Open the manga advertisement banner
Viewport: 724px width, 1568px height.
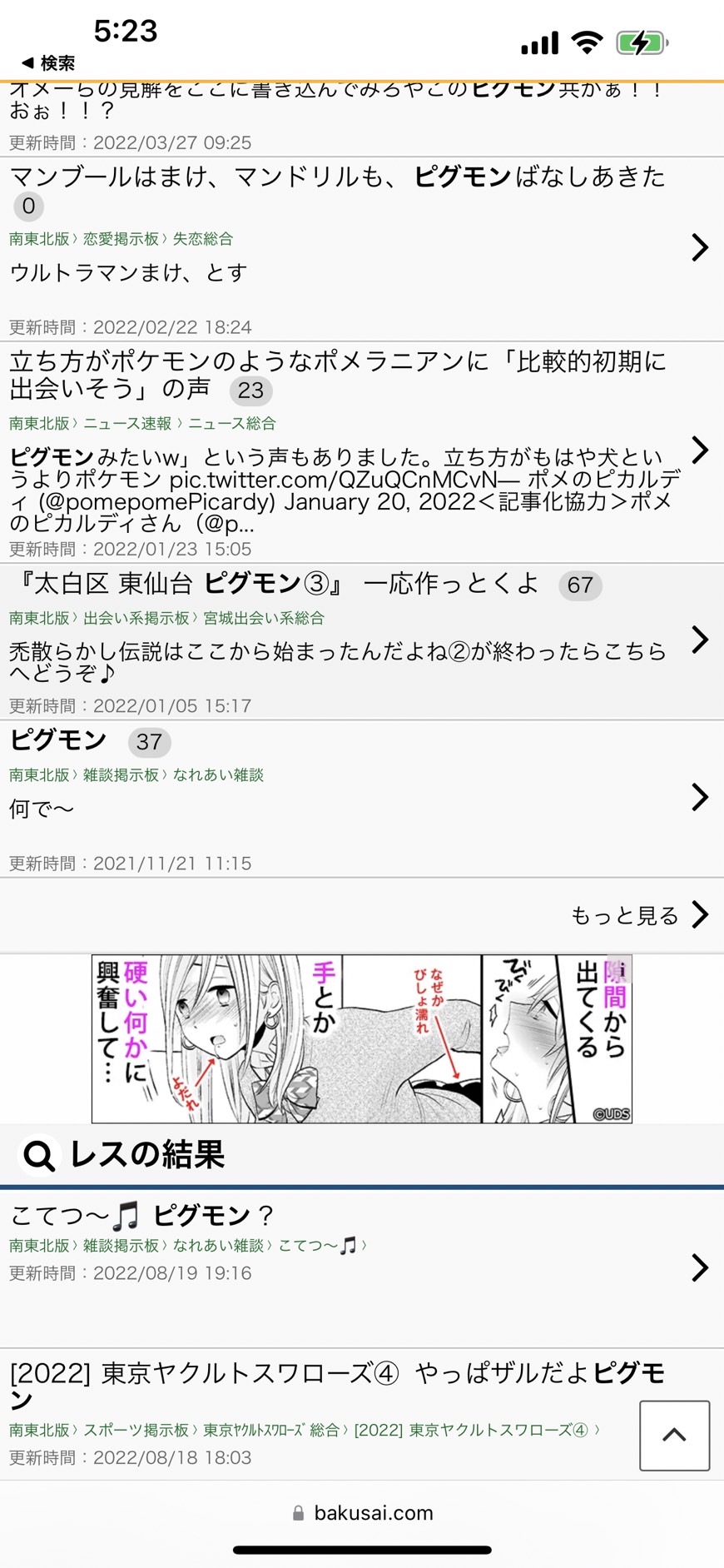[x=361, y=1038]
